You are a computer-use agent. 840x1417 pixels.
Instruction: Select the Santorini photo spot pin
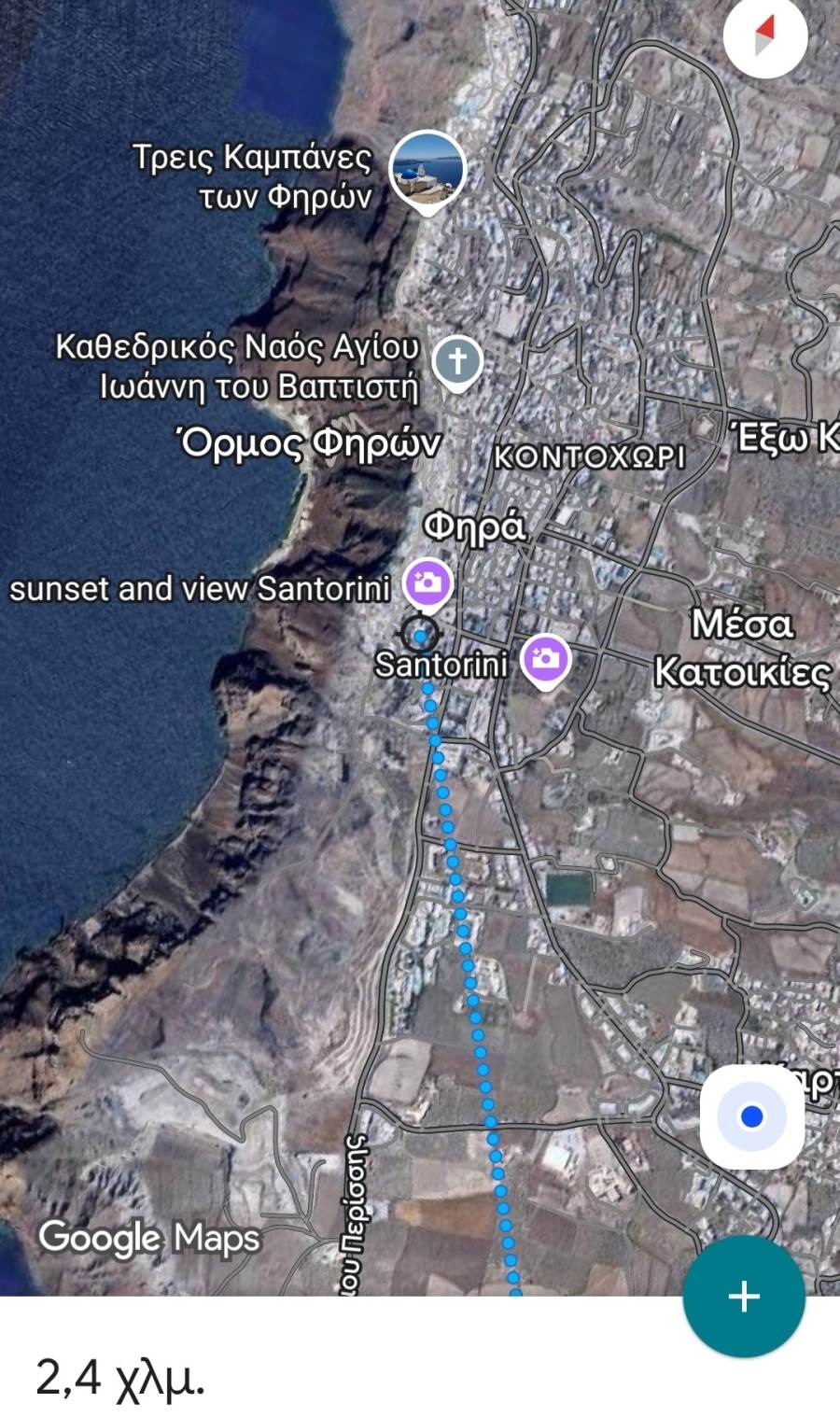click(x=546, y=660)
